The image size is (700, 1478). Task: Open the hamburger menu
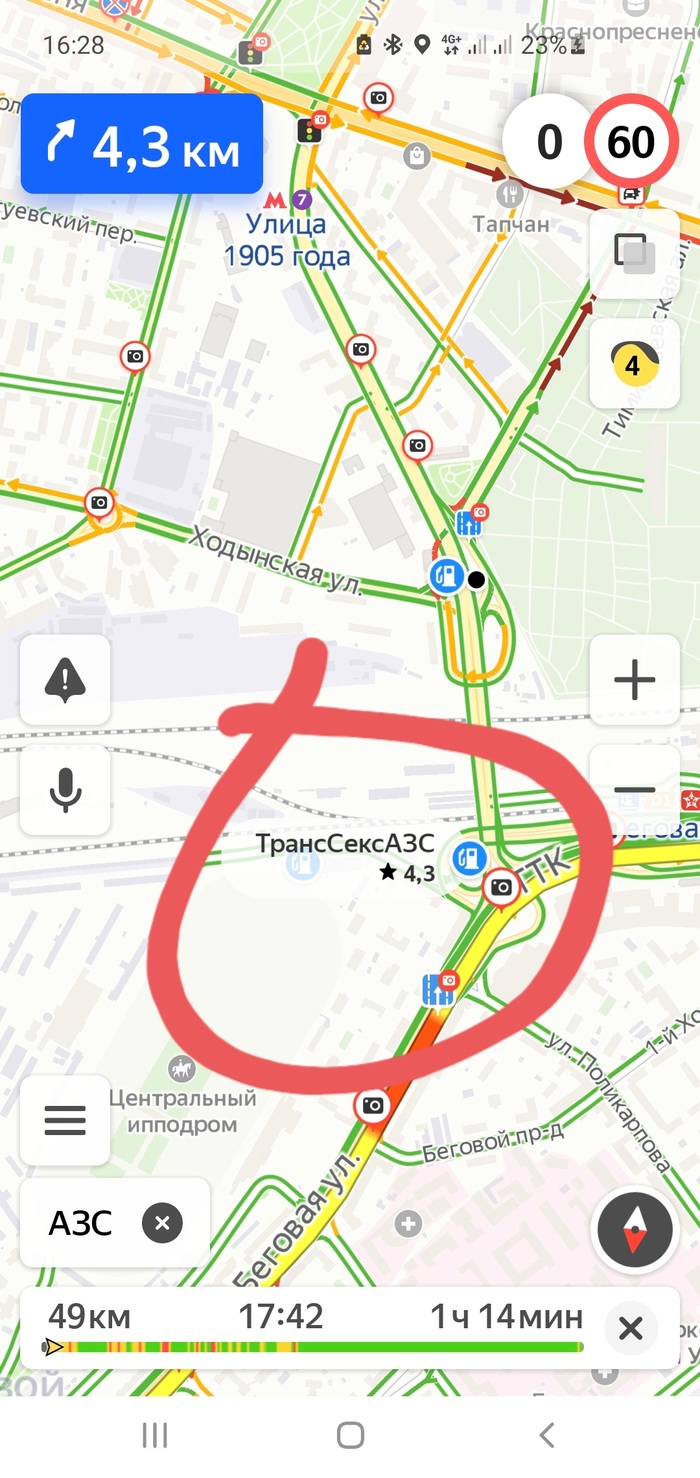click(65, 1120)
